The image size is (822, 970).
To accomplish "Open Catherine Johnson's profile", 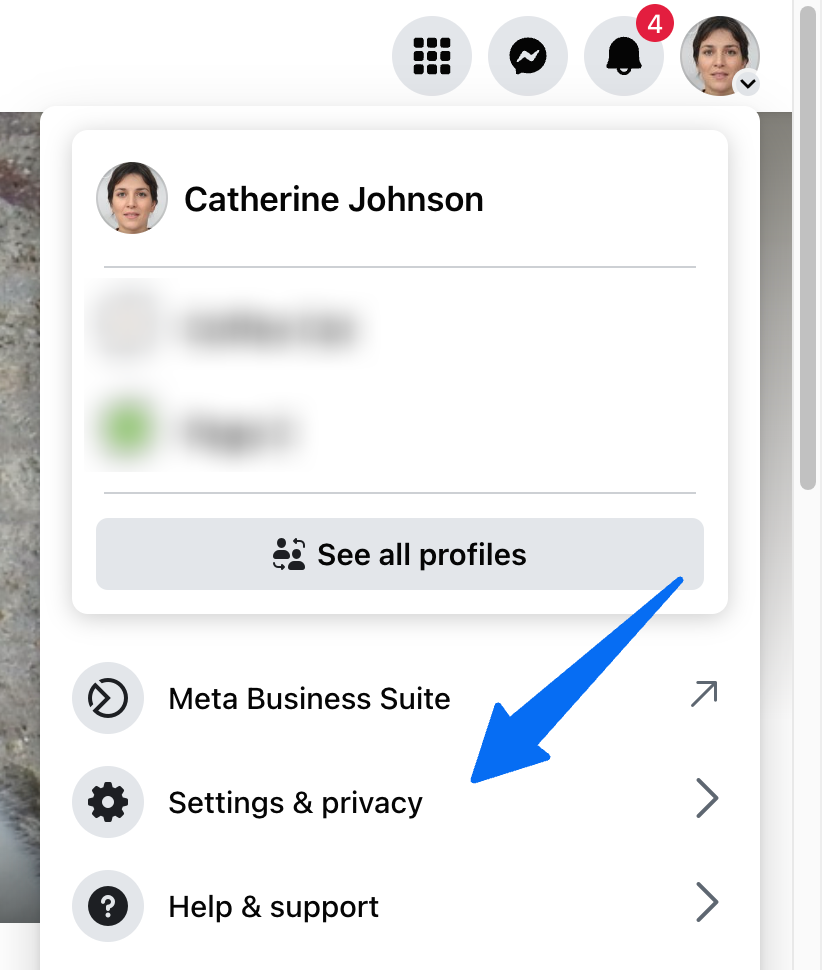I will [x=334, y=199].
